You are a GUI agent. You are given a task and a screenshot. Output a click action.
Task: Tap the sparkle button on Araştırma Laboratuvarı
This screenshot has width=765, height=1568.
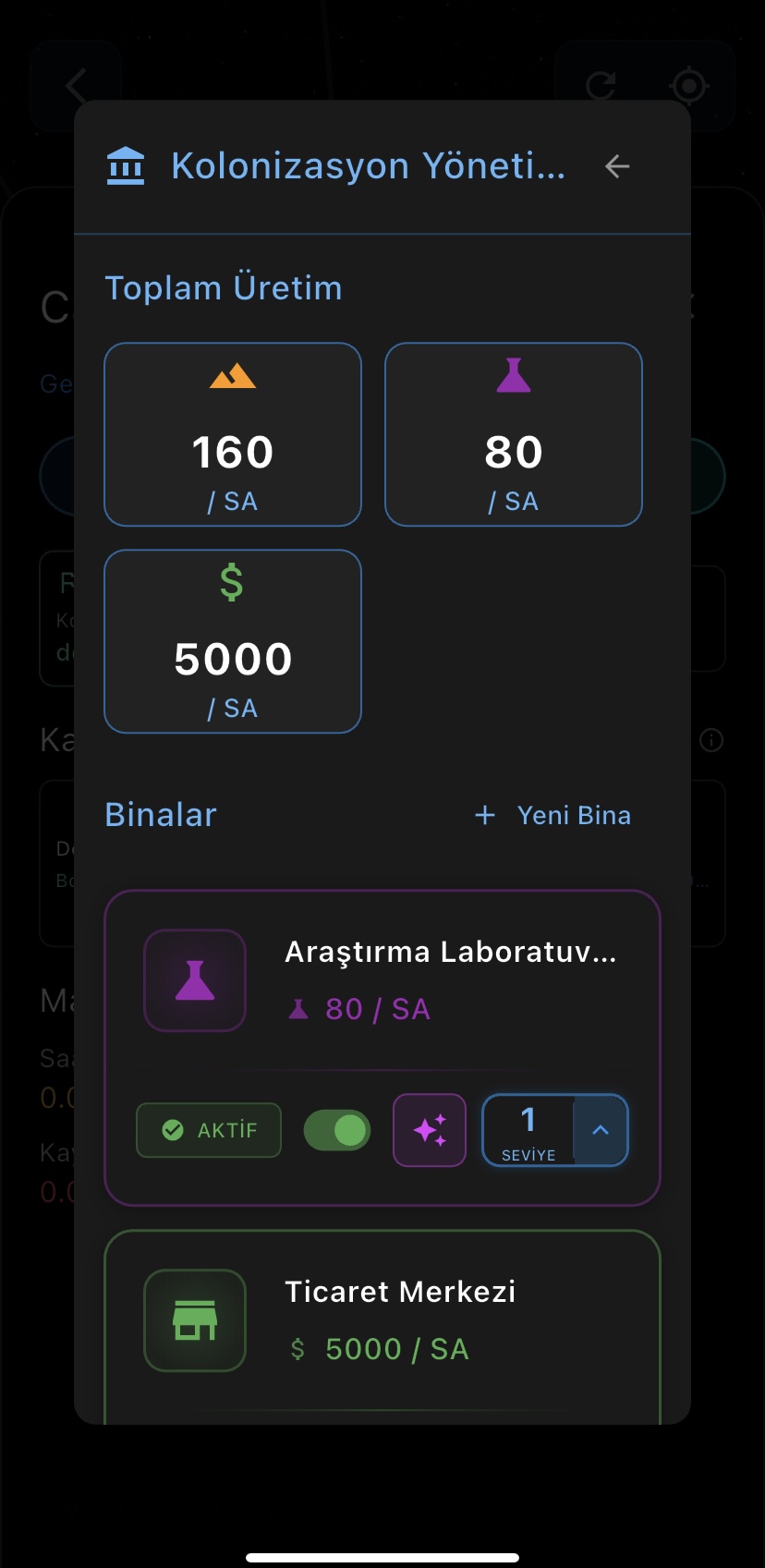pos(430,1130)
